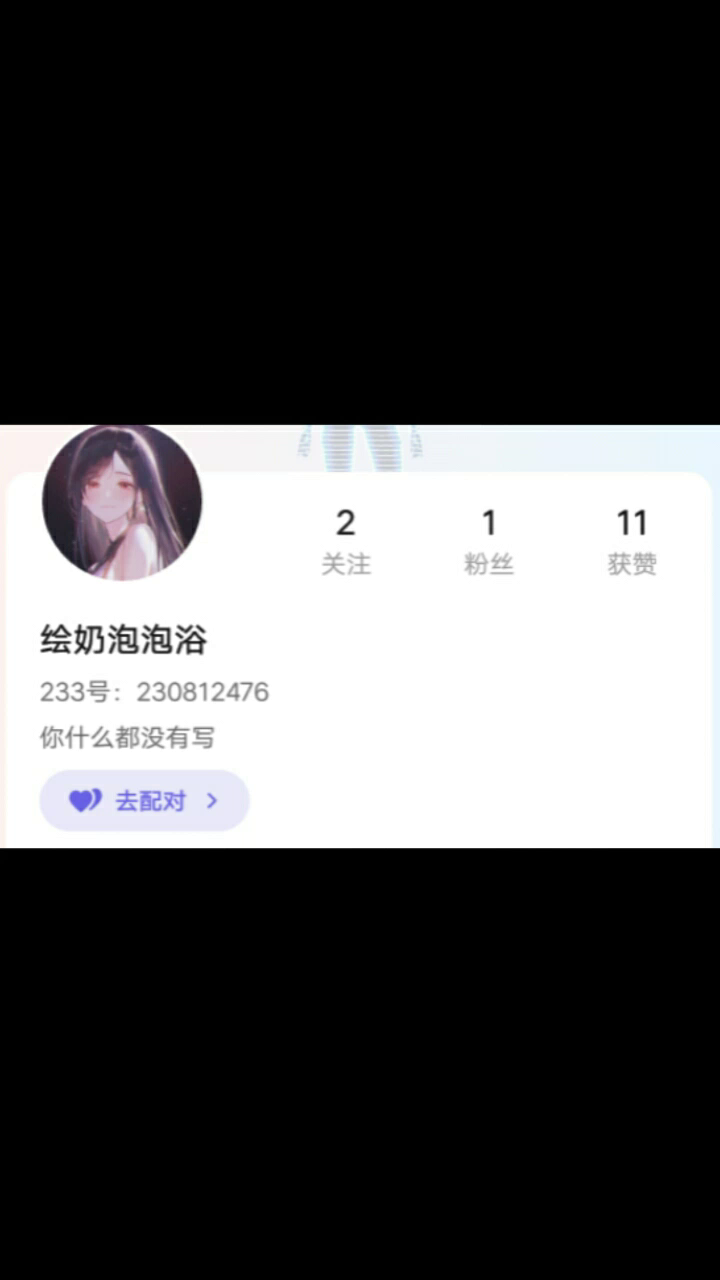Open the profile avatar picture
The width and height of the screenshot is (720, 1280).
pos(122,502)
